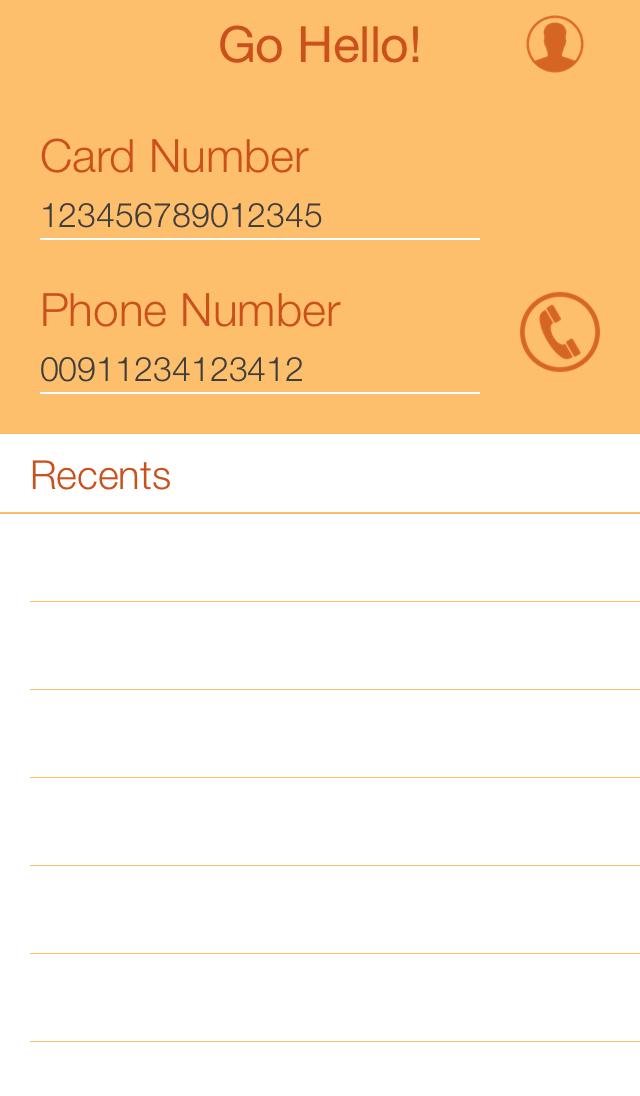640x1096 pixels.
Task: Edit the Phone Number field
Action: tap(259, 370)
